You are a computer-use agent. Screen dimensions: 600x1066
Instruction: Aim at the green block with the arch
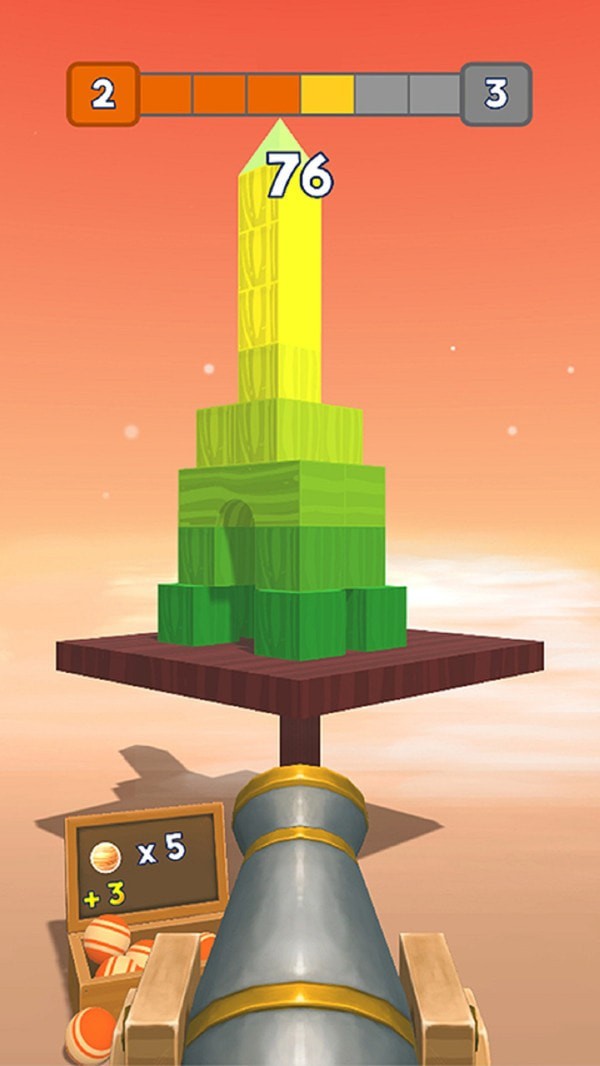tap(237, 545)
